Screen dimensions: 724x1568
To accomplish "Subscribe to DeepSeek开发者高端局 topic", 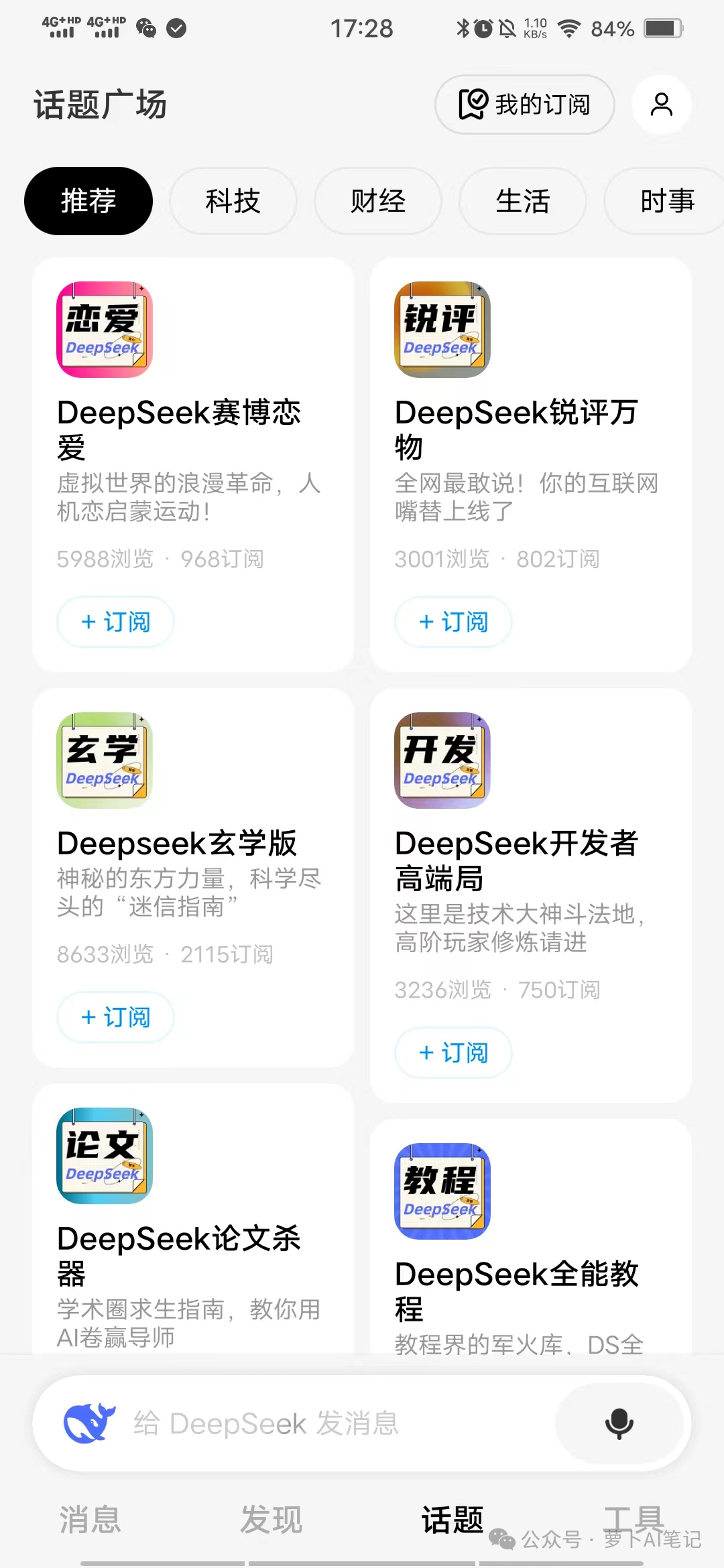I will [x=453, y=1053].
